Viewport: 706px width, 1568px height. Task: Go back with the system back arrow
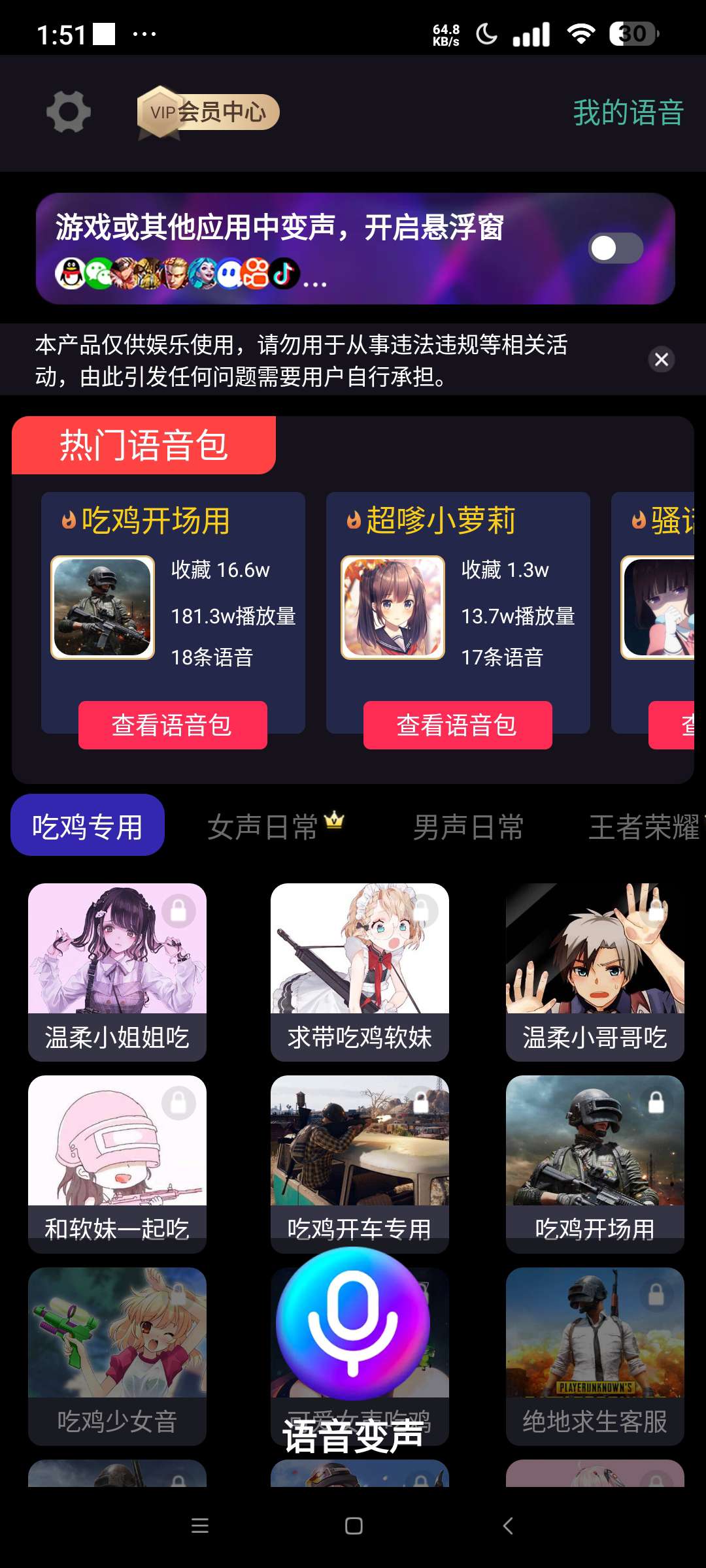pos(508,1526)
